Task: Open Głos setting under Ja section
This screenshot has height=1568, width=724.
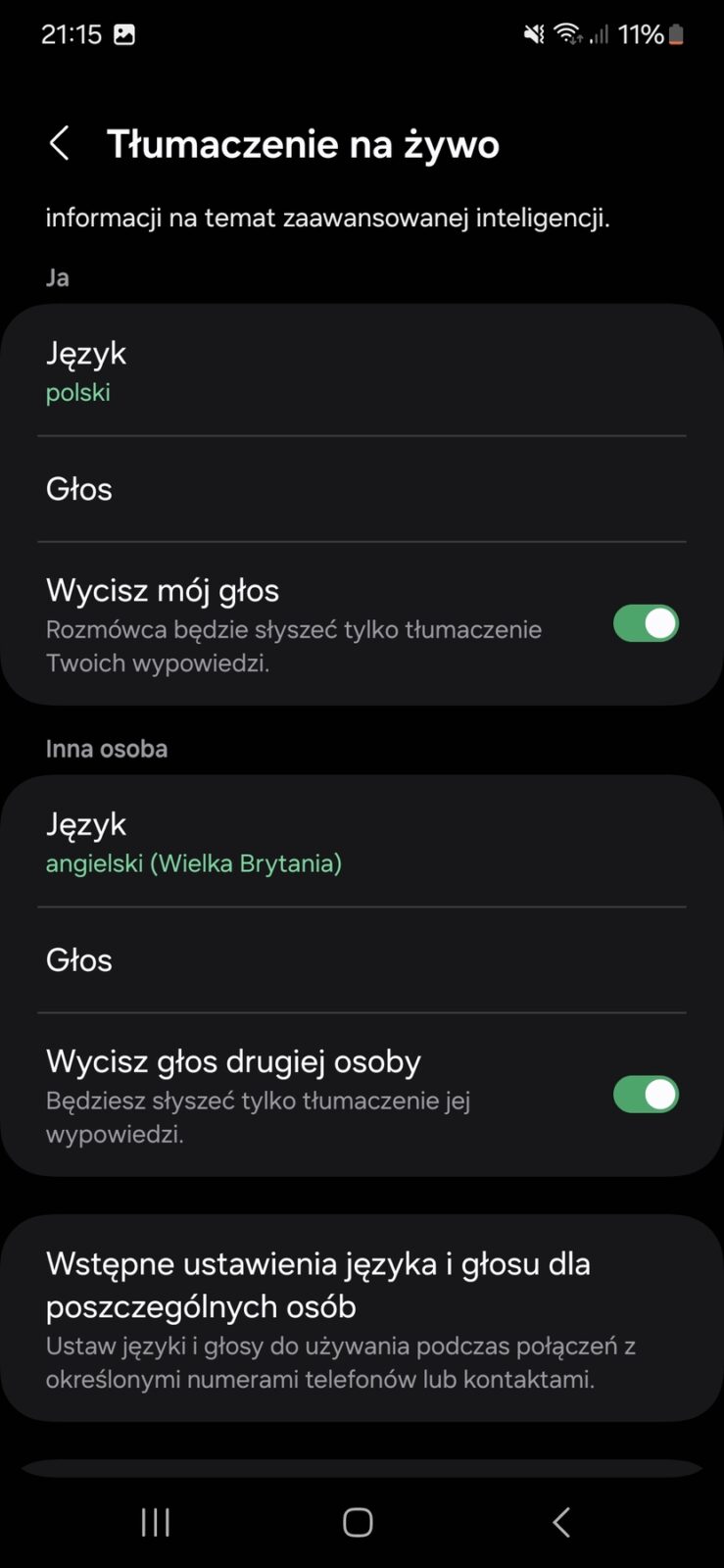Action: (x=361, y=489)
